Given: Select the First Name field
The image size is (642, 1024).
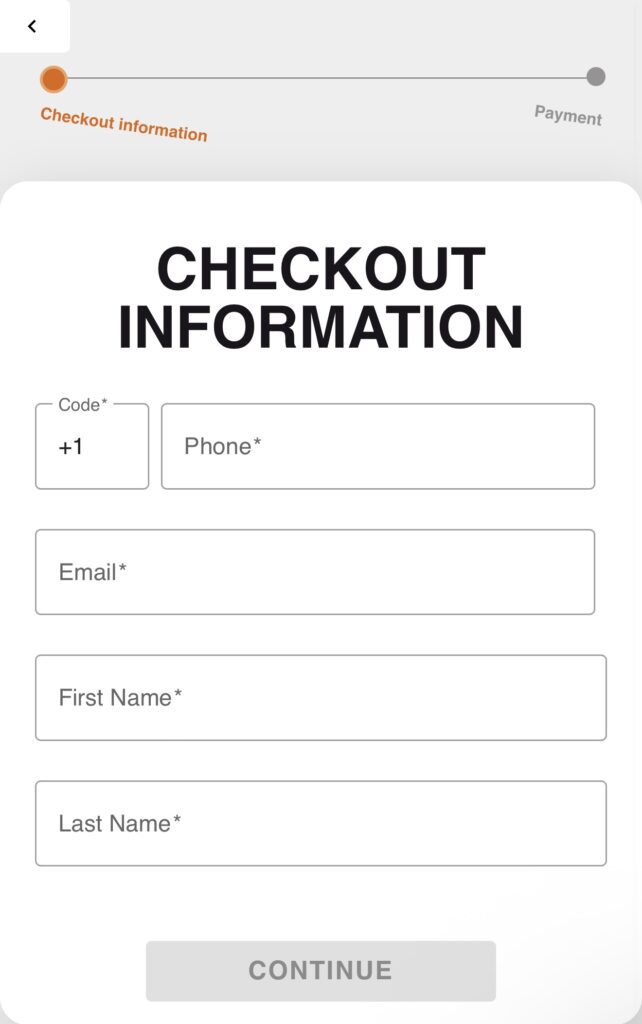Looking at the screenshot, I should (320, 698).
